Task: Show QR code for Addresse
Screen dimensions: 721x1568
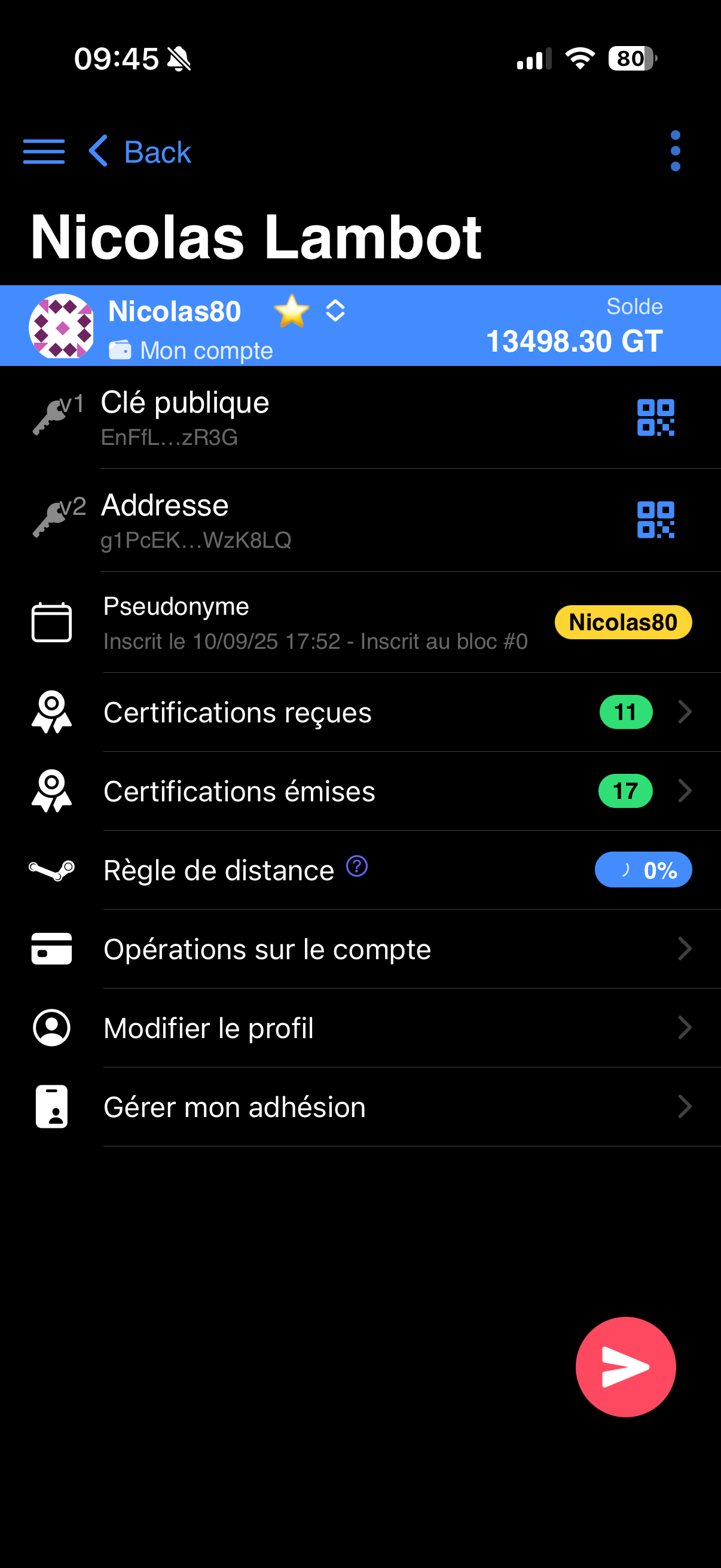Action: [655, 520]
